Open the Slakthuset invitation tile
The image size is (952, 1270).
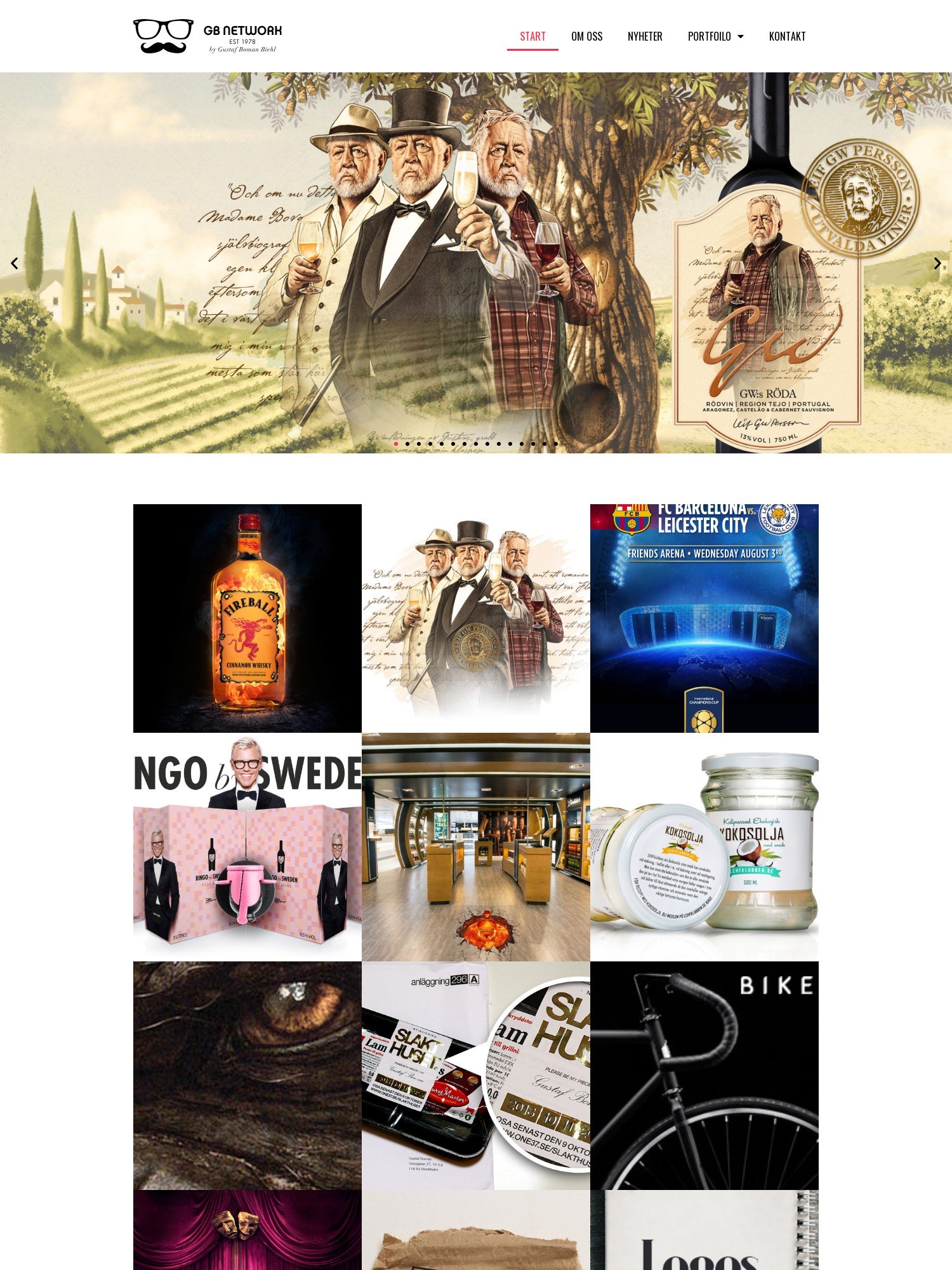pos(476,1075)
